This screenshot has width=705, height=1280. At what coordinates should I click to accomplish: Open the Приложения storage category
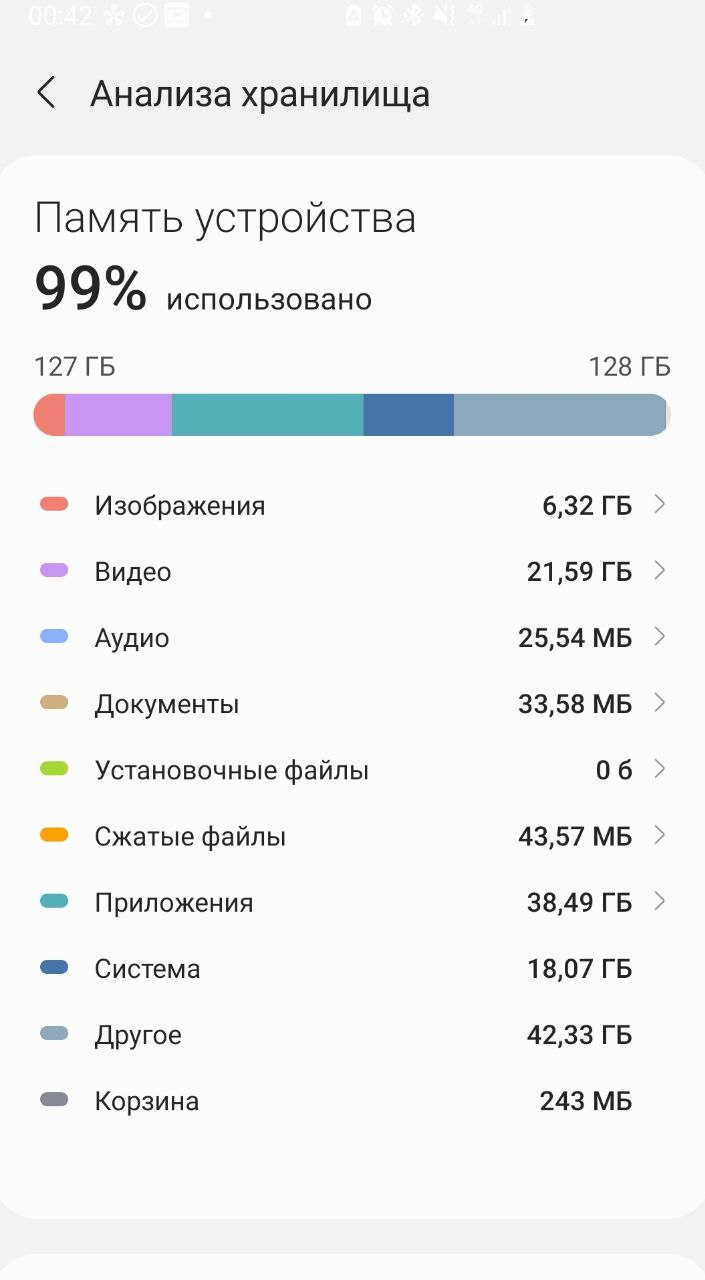[352, 902]
